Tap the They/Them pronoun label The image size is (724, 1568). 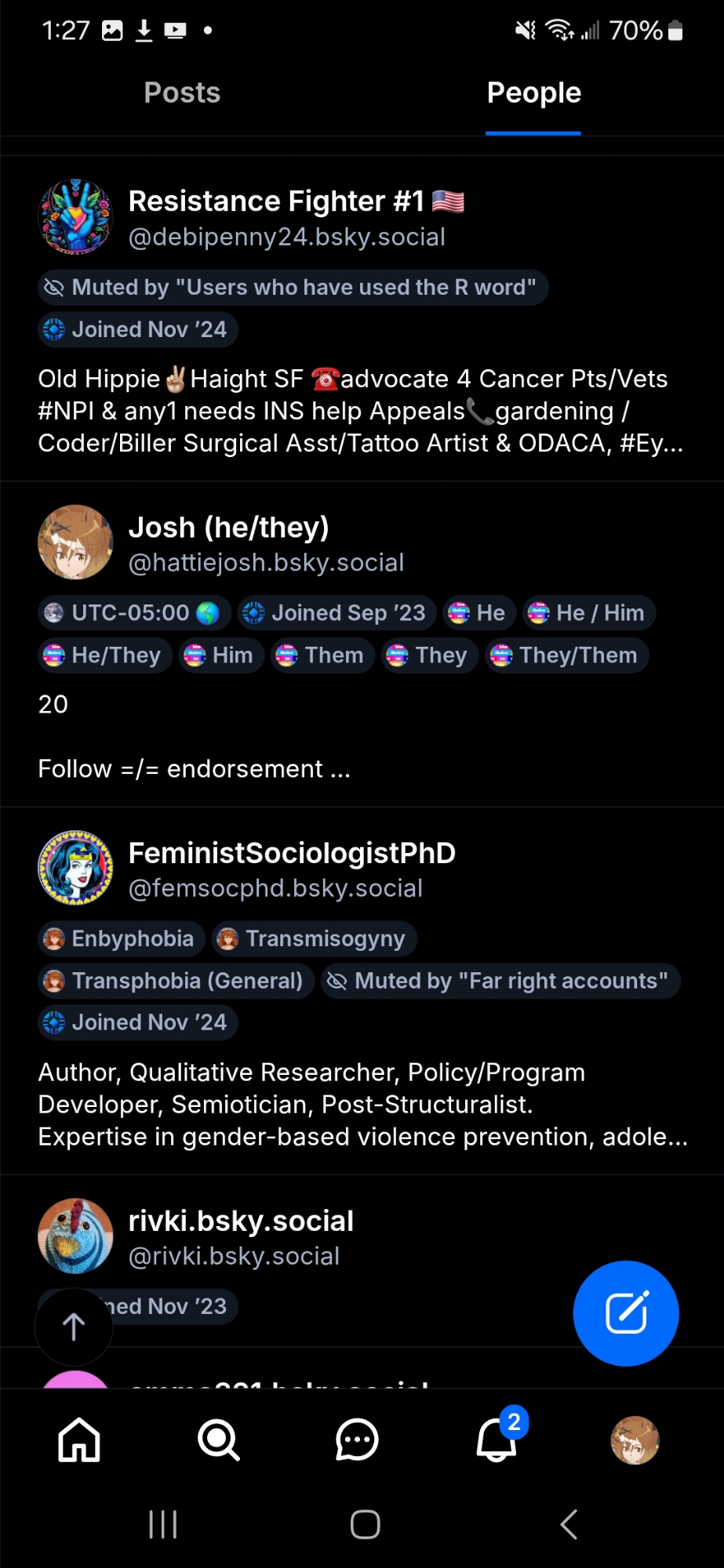[566, 655]
